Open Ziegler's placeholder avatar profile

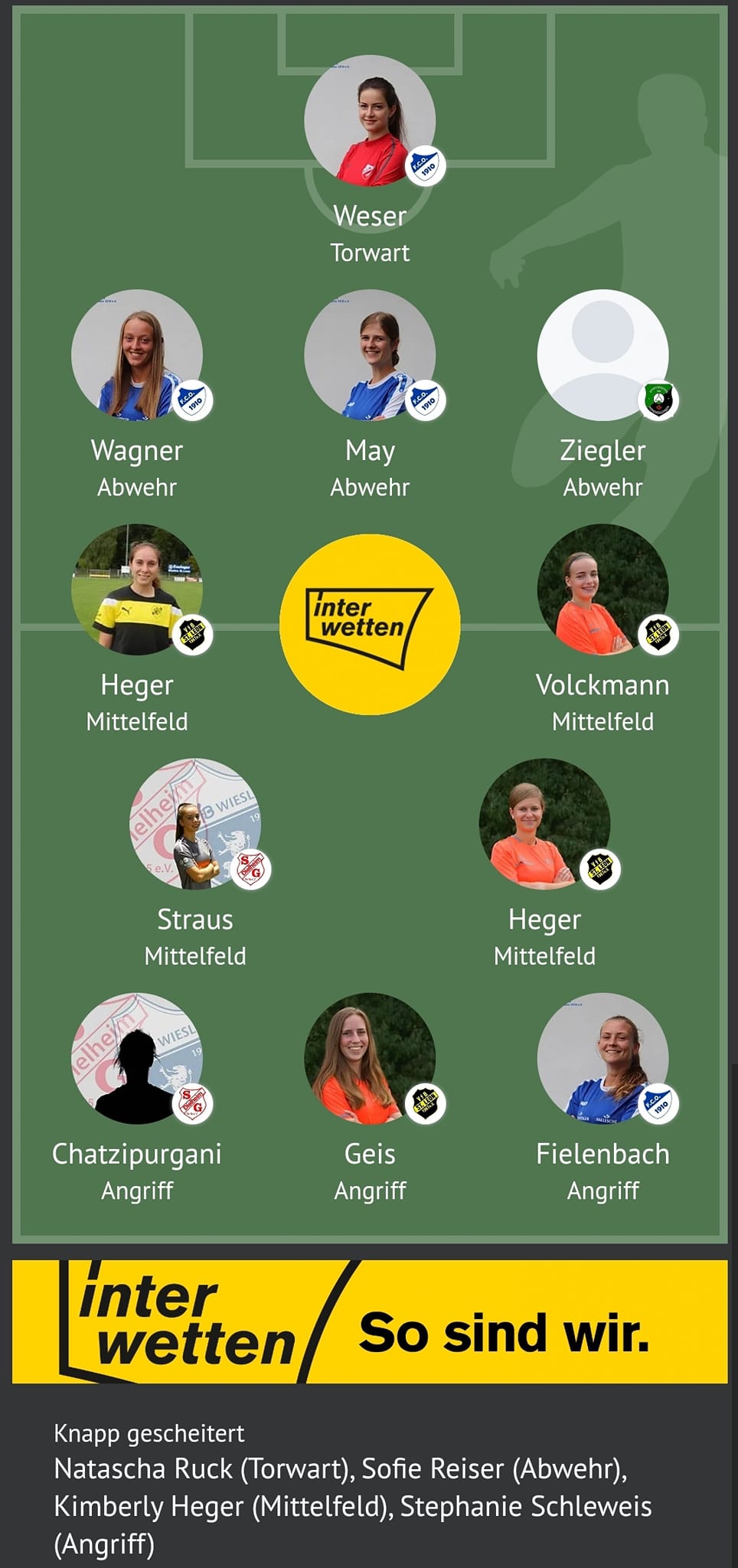coord(602,355)
